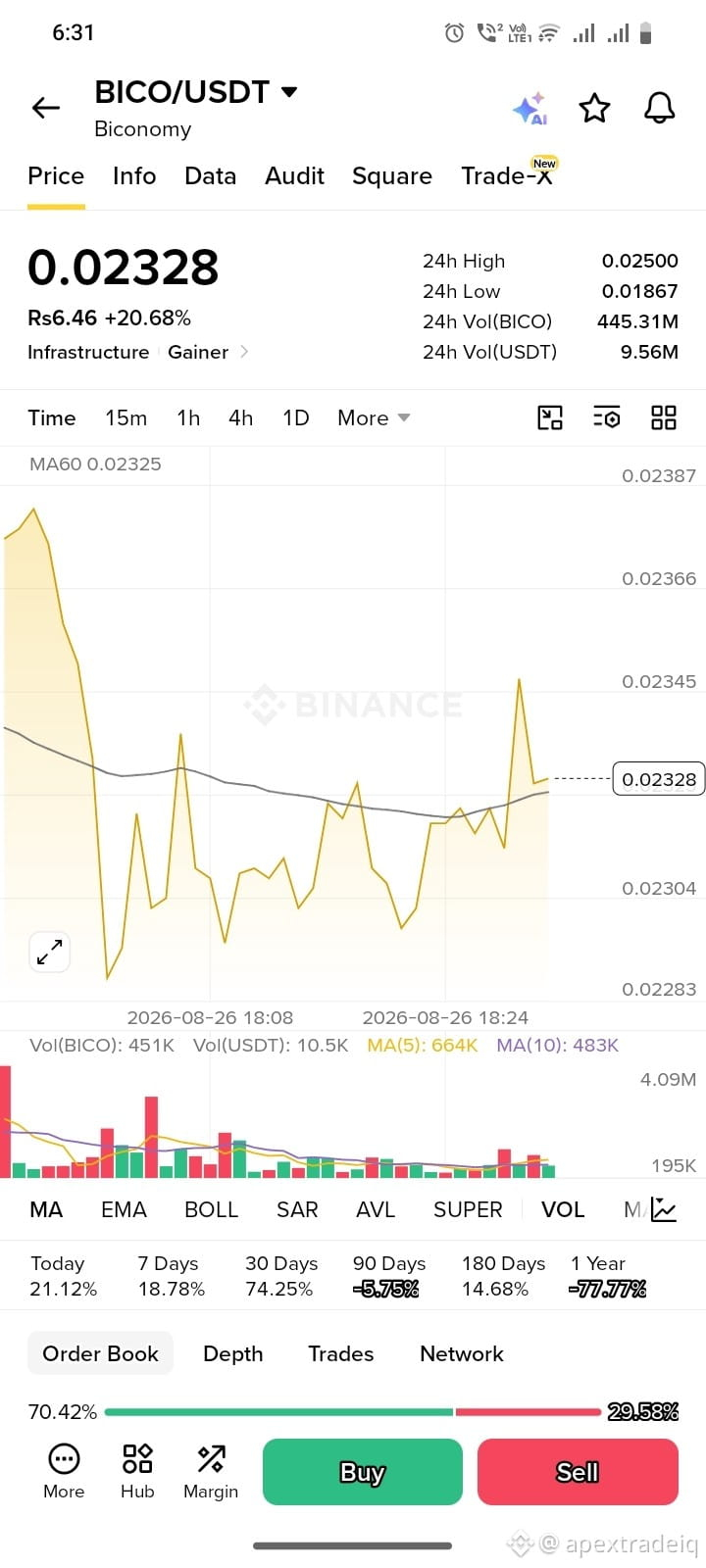Open the Square tab
Screen dimensions: 706x1568
pyautogui.click(x=392, y=177)
